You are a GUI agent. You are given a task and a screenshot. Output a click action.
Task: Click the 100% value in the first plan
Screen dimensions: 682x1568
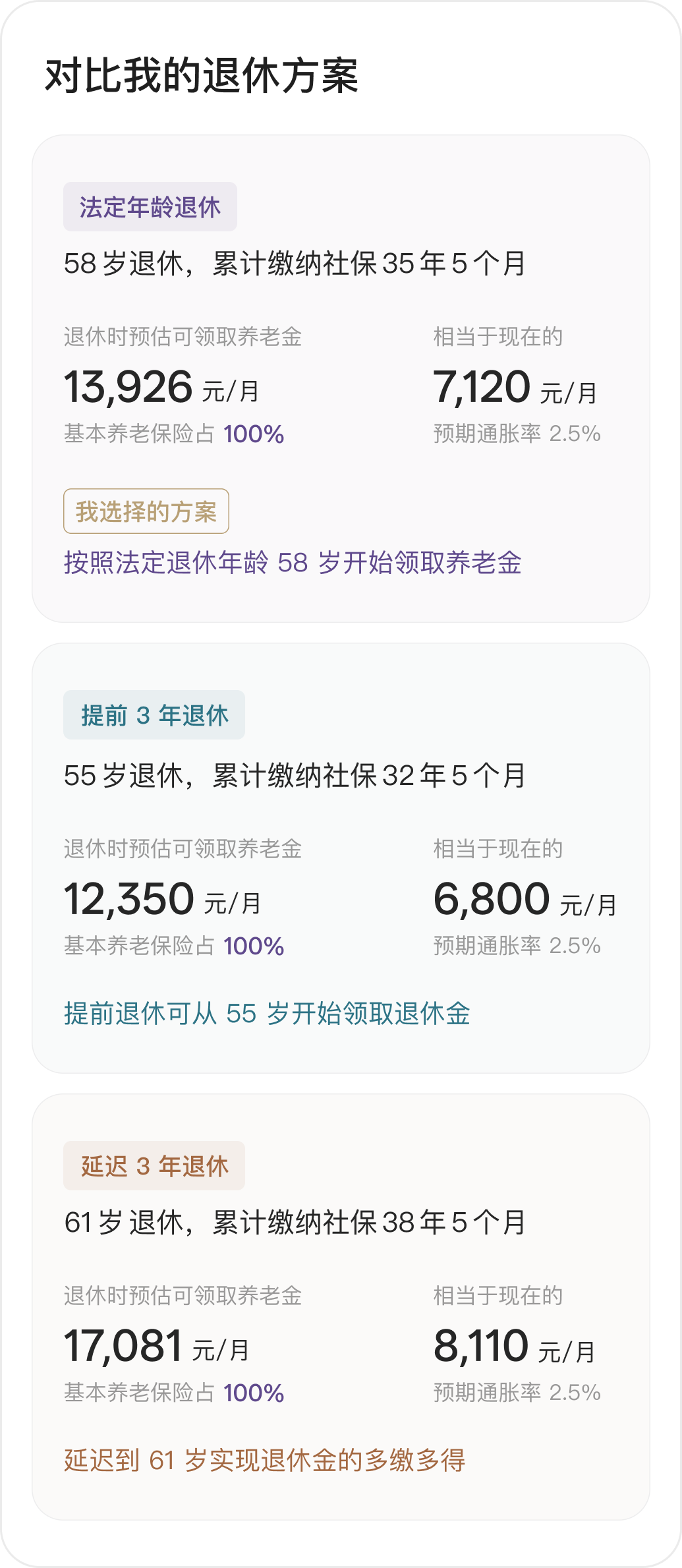pyautogui.click(x=252, y=434)
